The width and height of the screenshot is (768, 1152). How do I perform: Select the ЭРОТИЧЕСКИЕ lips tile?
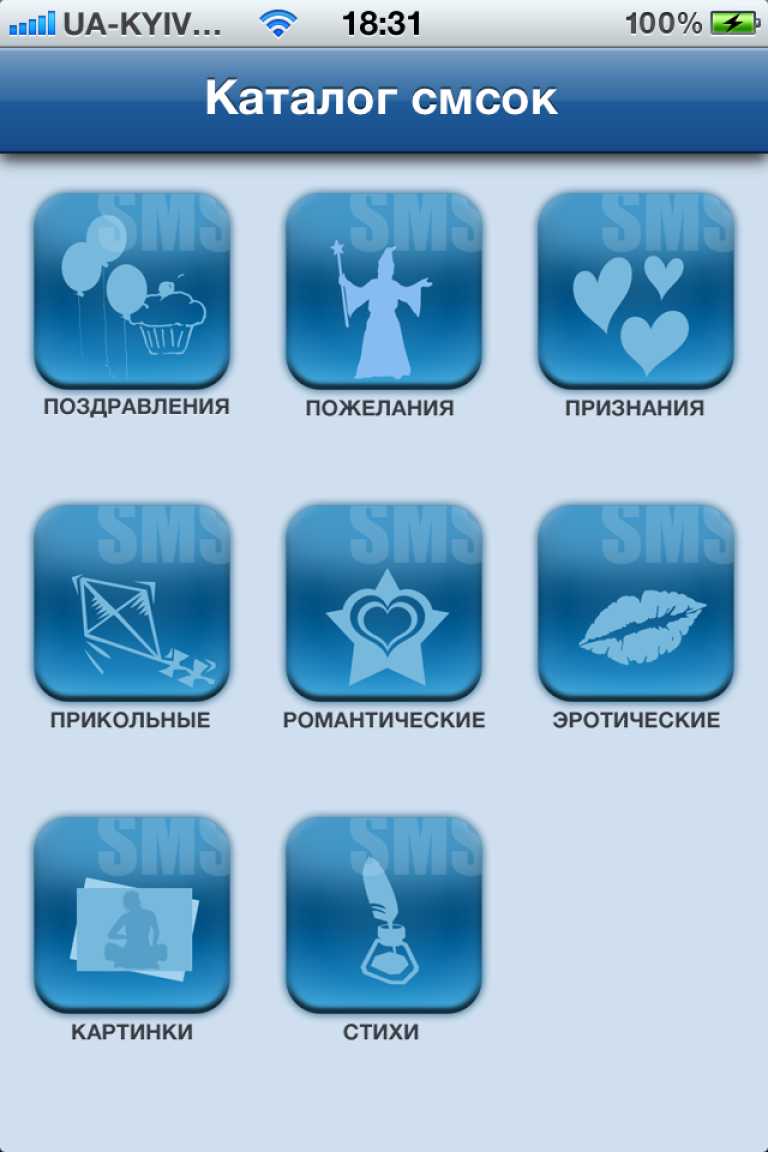(x=636, y=602)
